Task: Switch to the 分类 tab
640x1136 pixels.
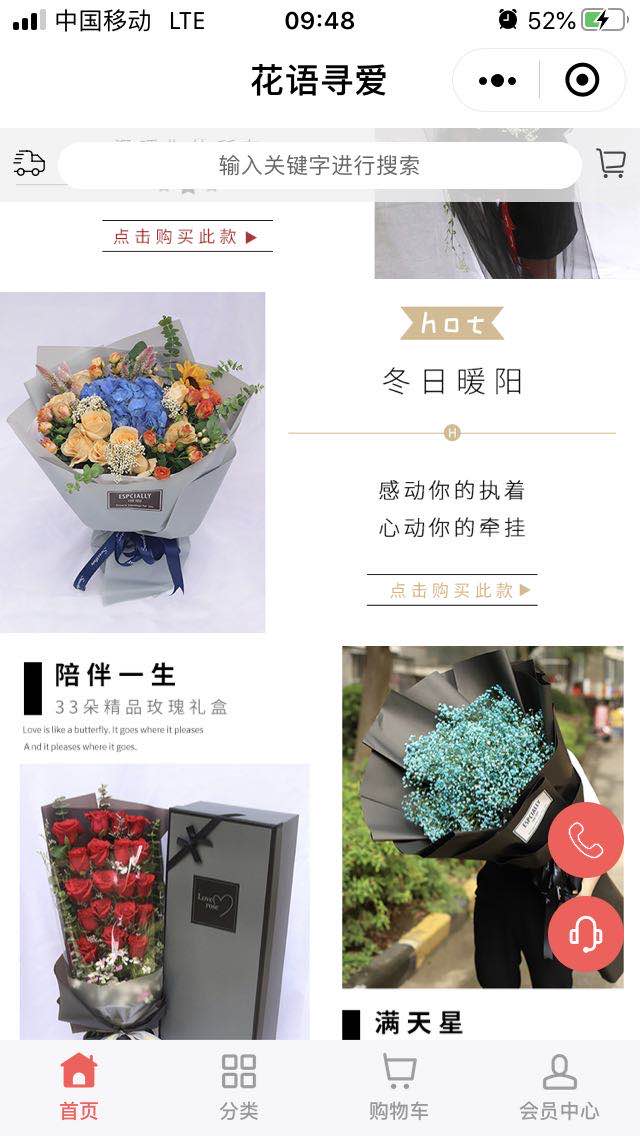Action: 239,1086
